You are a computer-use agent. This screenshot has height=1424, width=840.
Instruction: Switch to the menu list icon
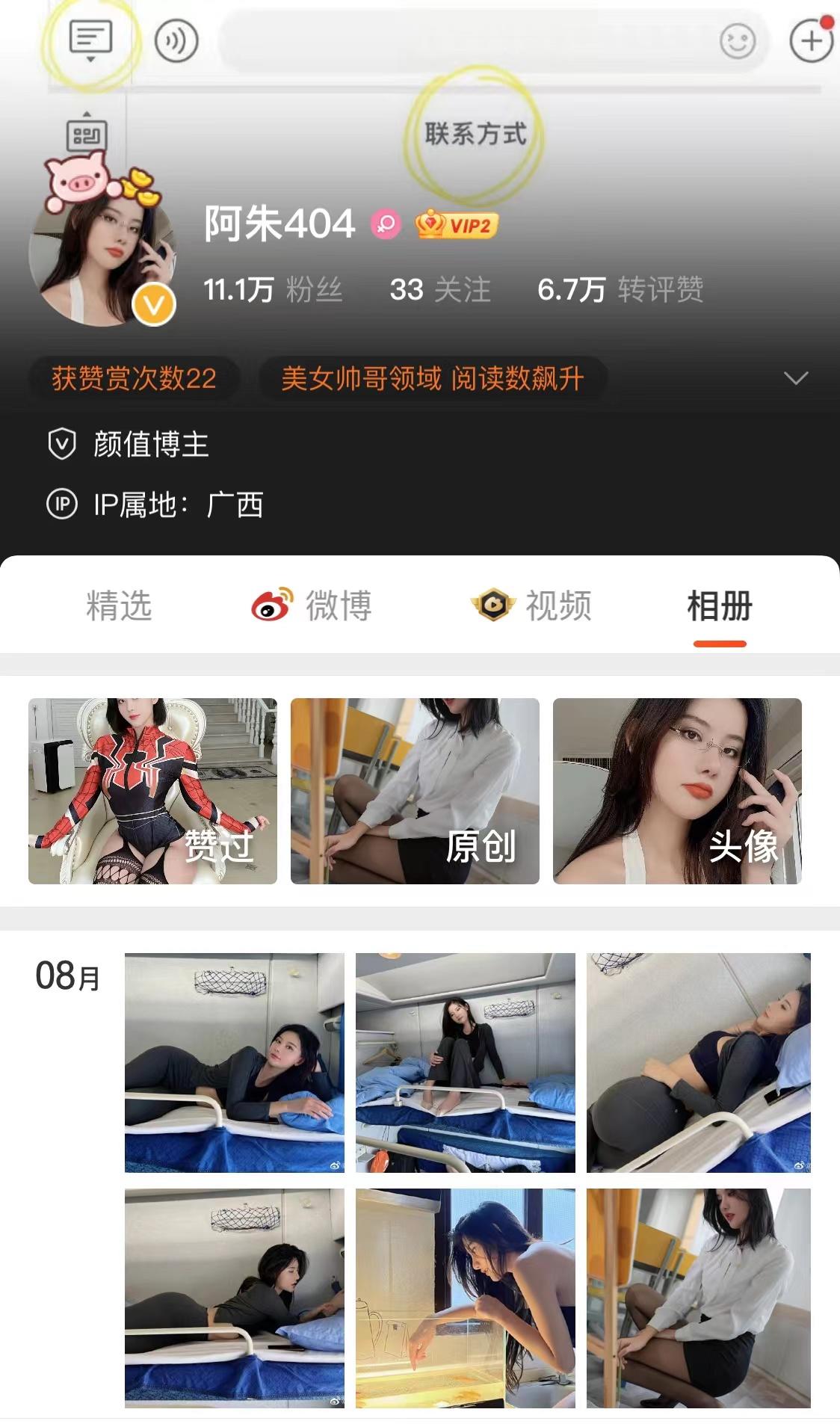click(90, 40)
